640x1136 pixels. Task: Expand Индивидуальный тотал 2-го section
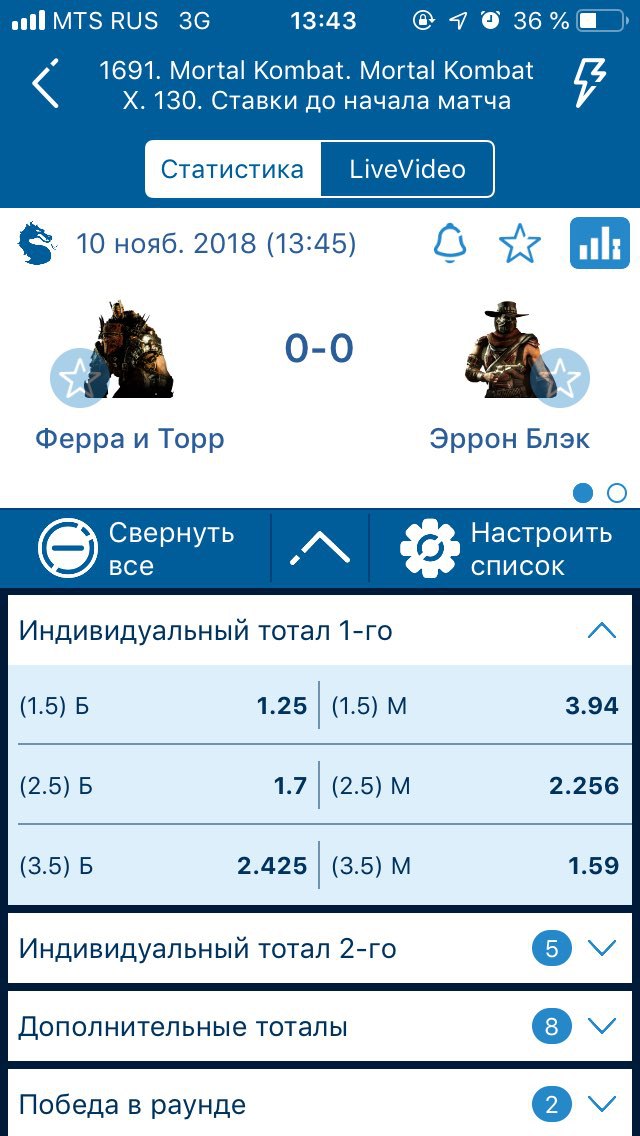click(320, 948)
